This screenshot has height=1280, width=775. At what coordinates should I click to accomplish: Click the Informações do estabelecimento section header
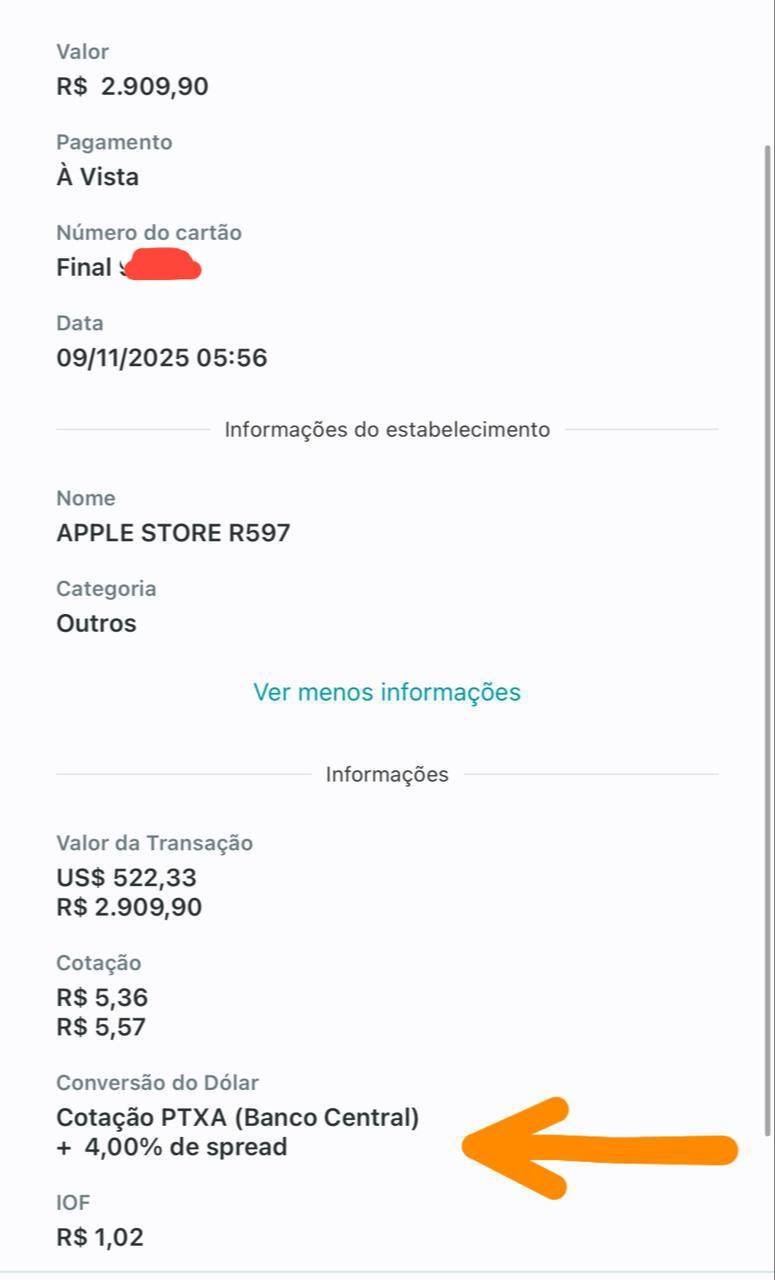point(387,428)
